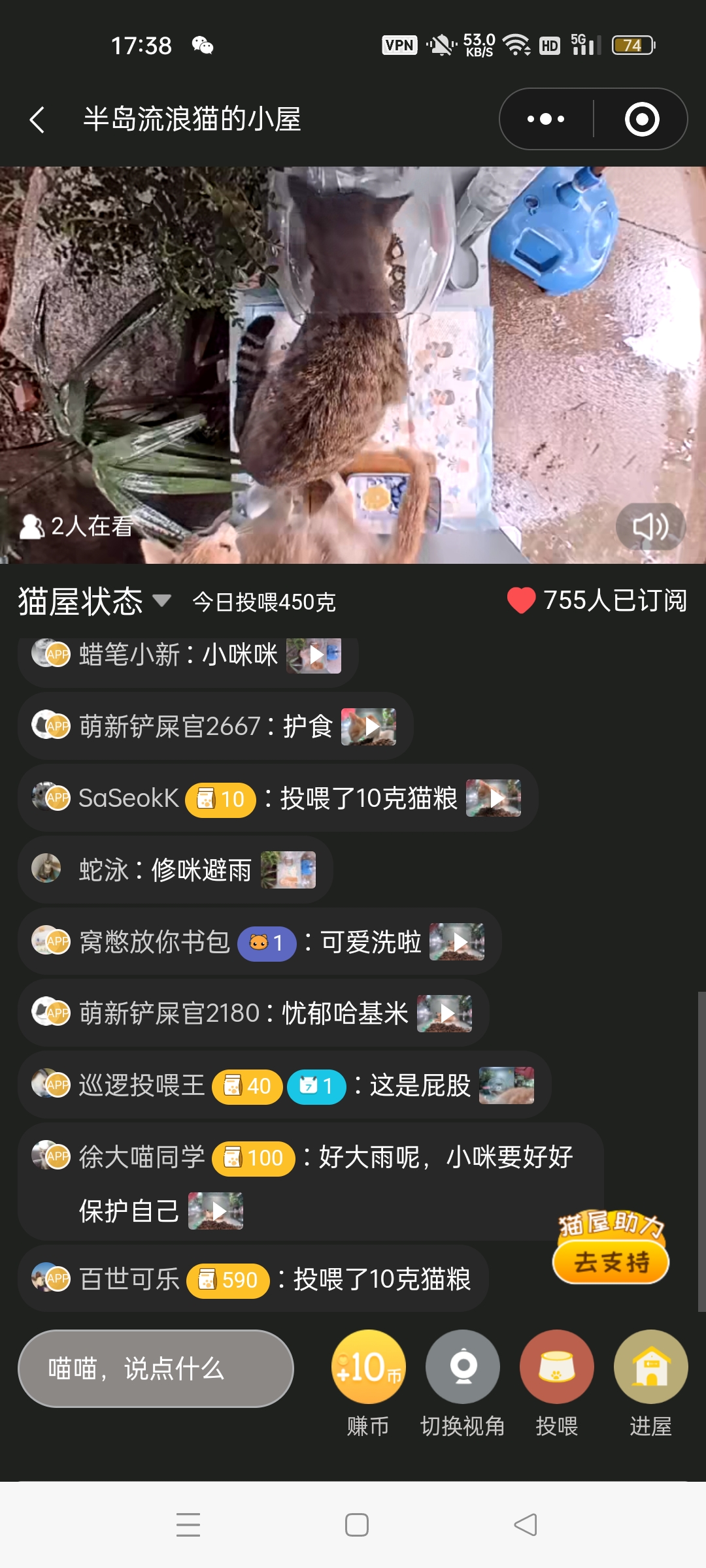Play the clip in 窝憋放你书包's comment
The width and height of the screenshot is (706, 1568).
coord(457,942)
